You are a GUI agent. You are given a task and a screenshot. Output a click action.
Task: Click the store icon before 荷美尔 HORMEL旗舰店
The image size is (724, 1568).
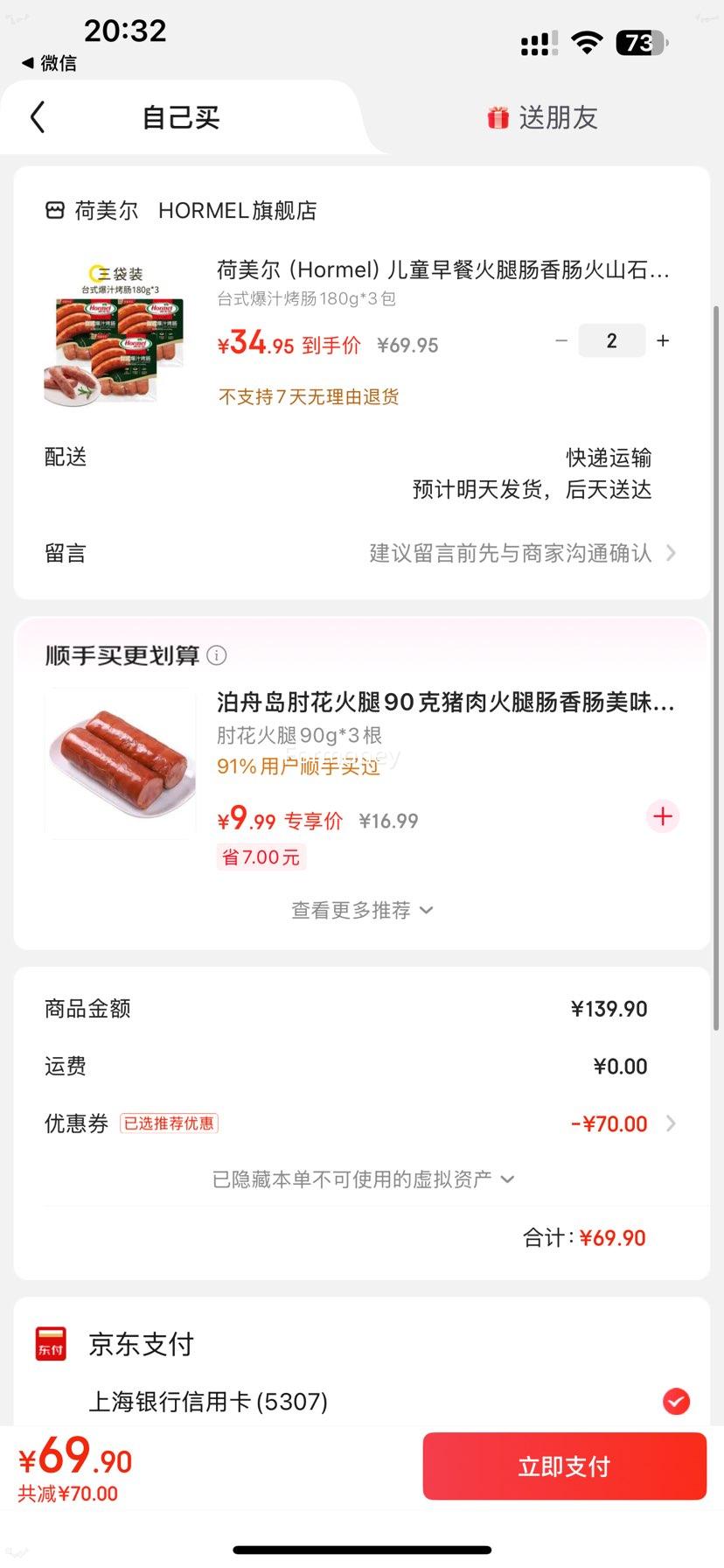54,210
